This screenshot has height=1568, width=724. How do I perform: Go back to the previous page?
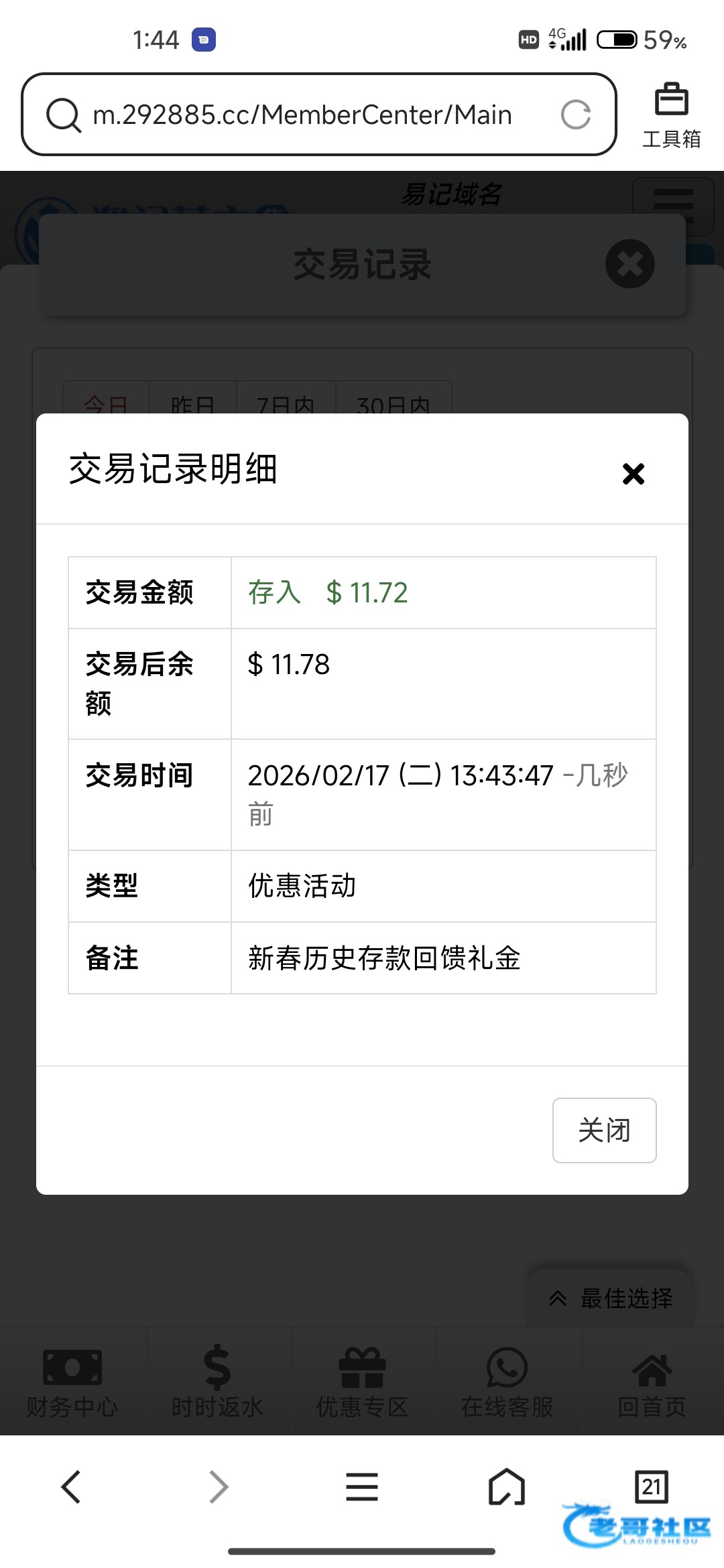(x=71, y=1487)
